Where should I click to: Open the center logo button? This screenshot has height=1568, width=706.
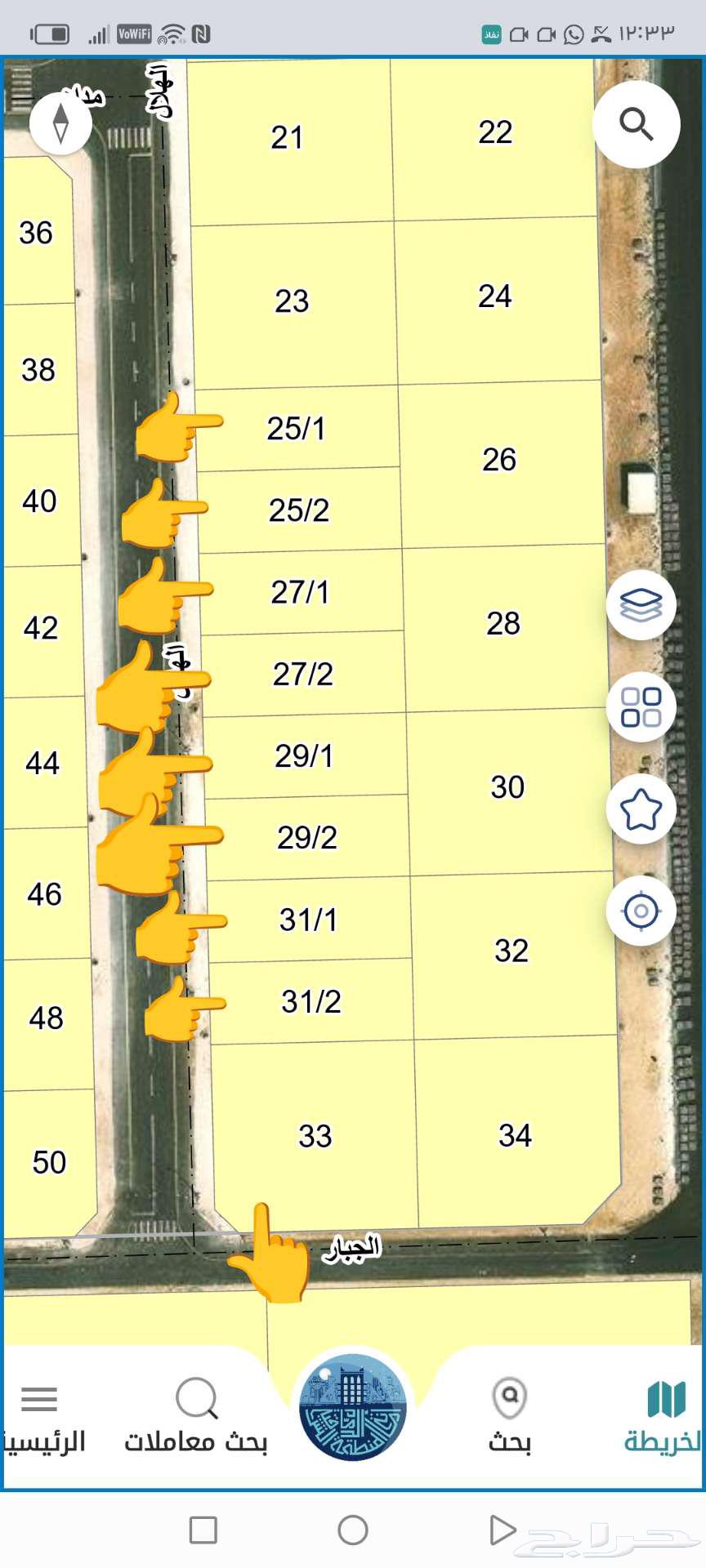353,1406
